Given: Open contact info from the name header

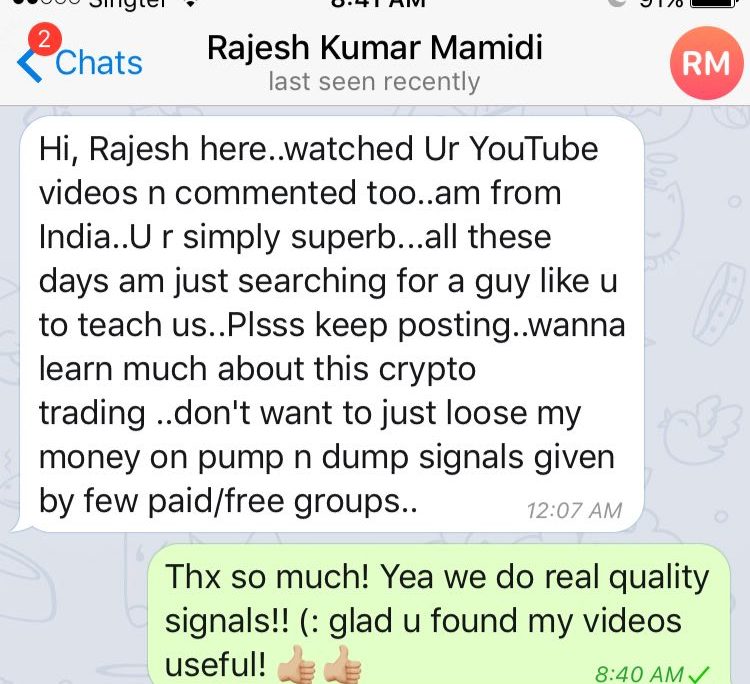Looking at the screenshot, I should pos(373,49).
